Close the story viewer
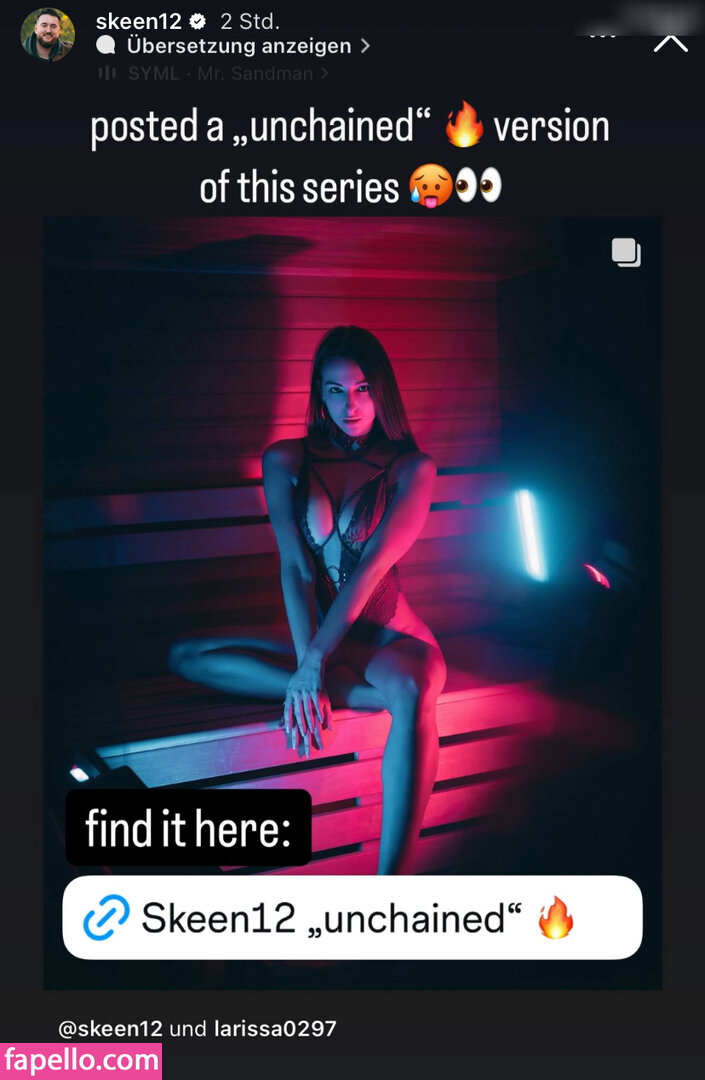Screen dimensions: 705x1080 (x=670, y=40)
